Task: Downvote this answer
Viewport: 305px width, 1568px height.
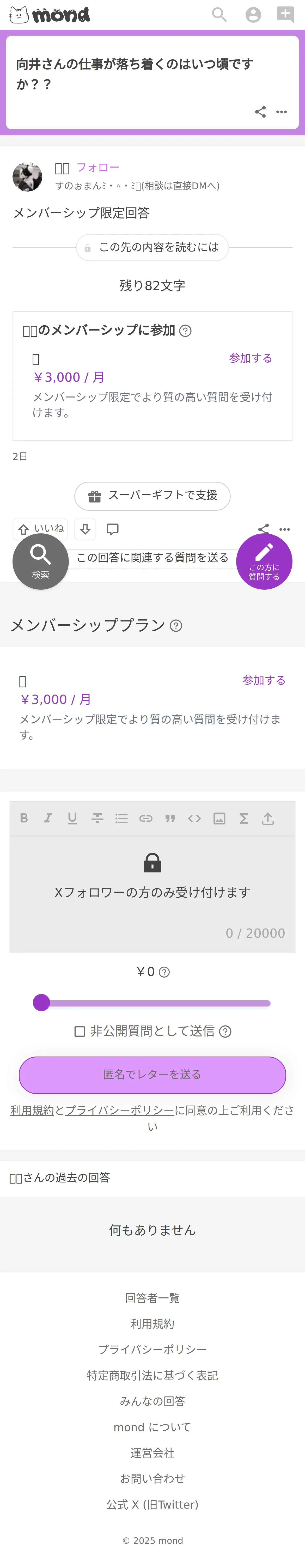Action: 85,529
